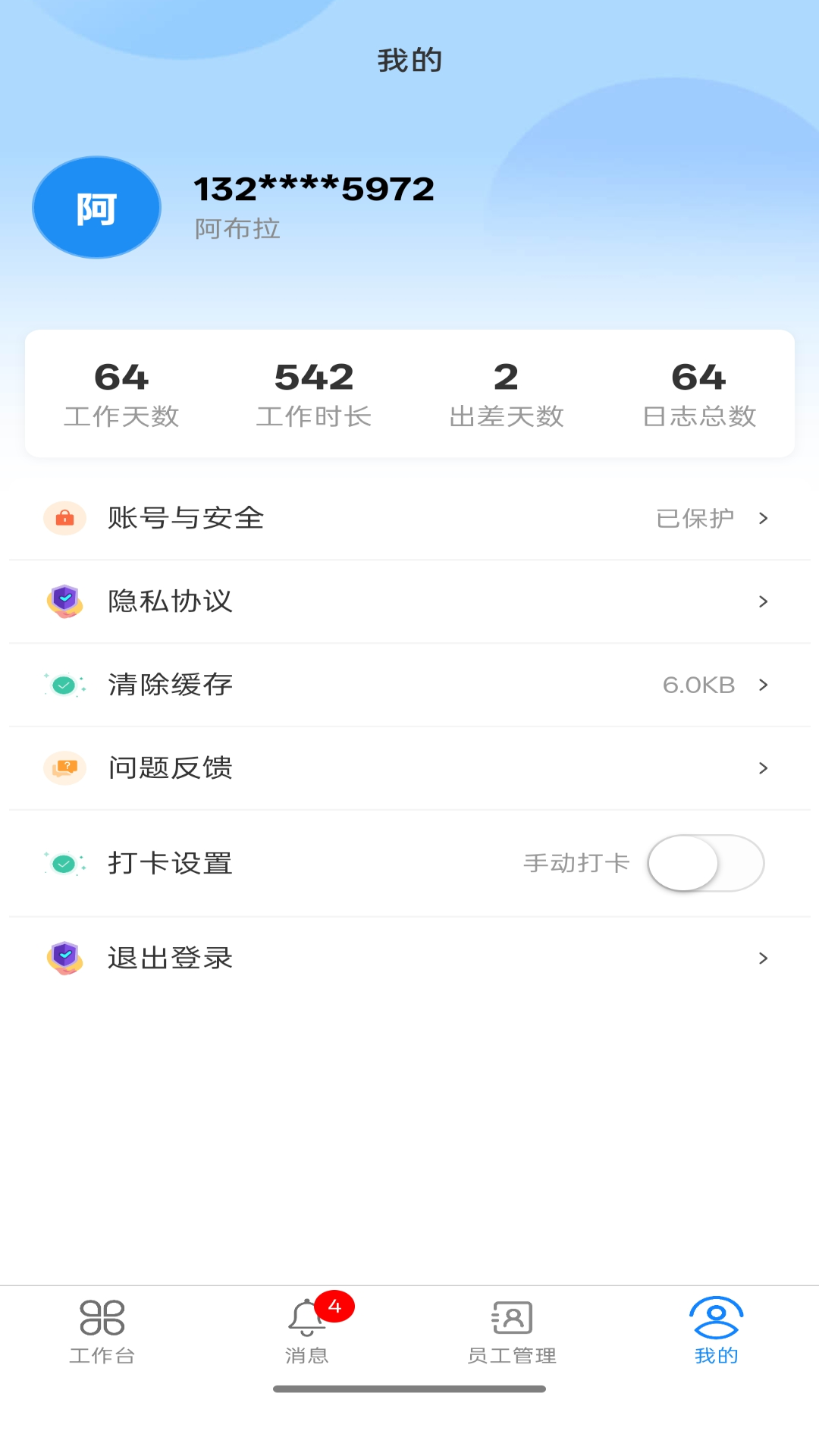Viewport: 819px width, 1456px height.
Task: Expand the 账号与安全 row via its chevron
Action: [x=764, y=518]
